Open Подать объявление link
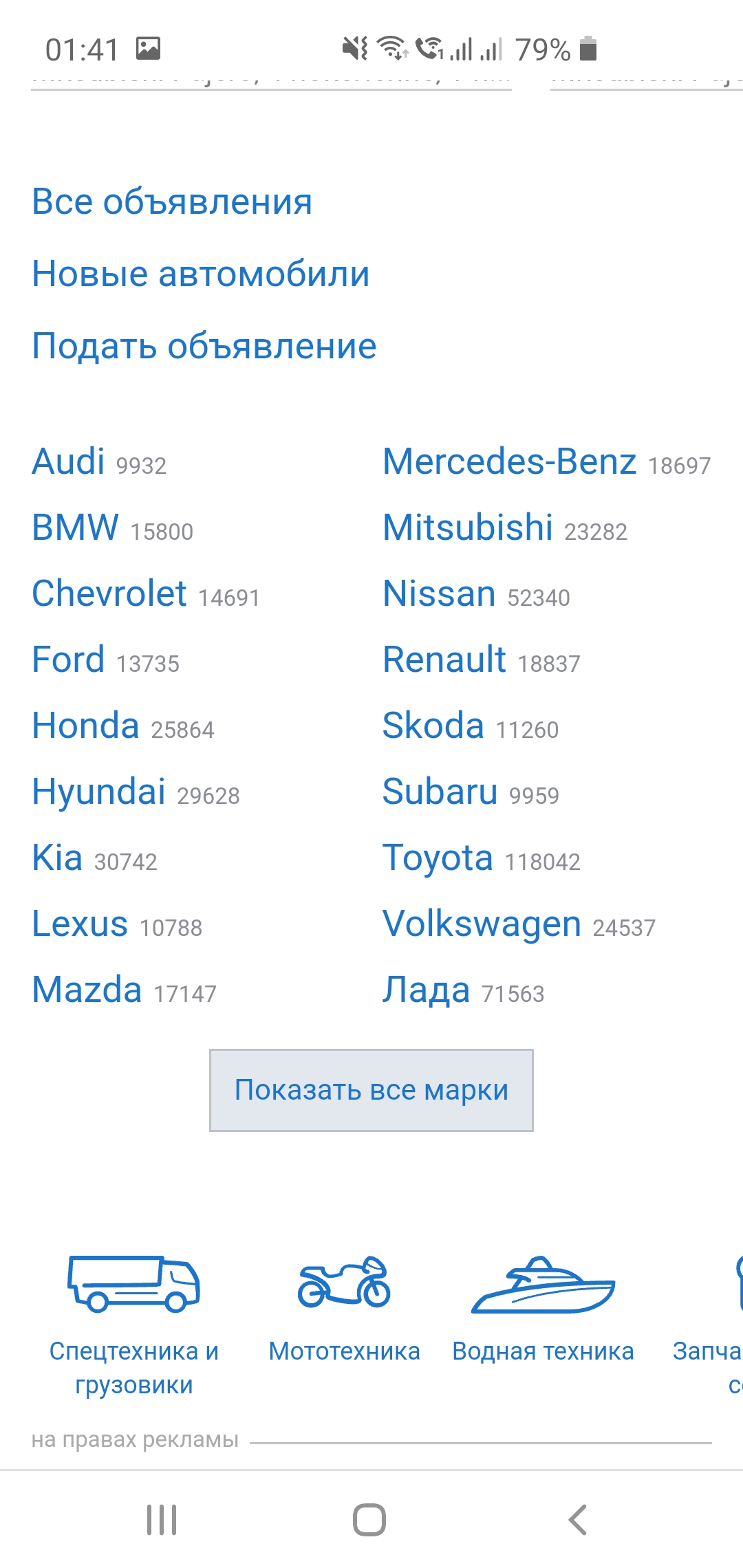743x1568 pixels. 204,345
